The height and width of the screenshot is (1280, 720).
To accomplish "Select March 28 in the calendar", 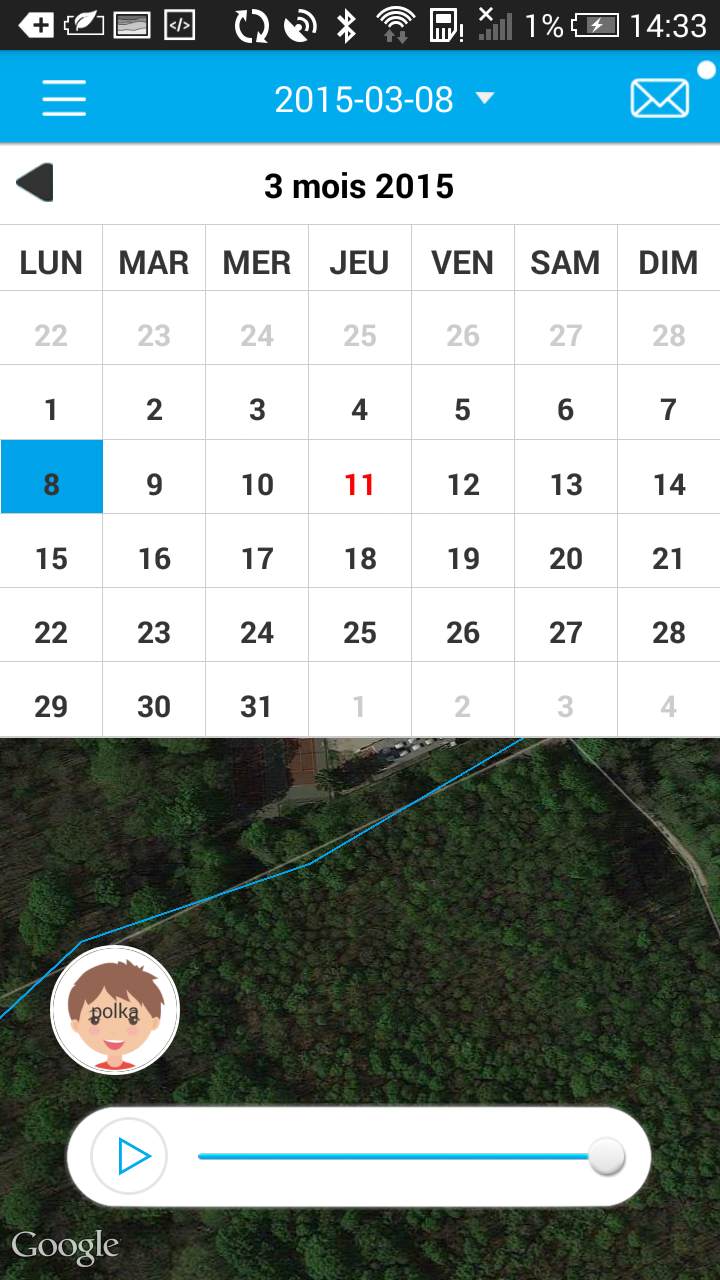I will (669, 633).
